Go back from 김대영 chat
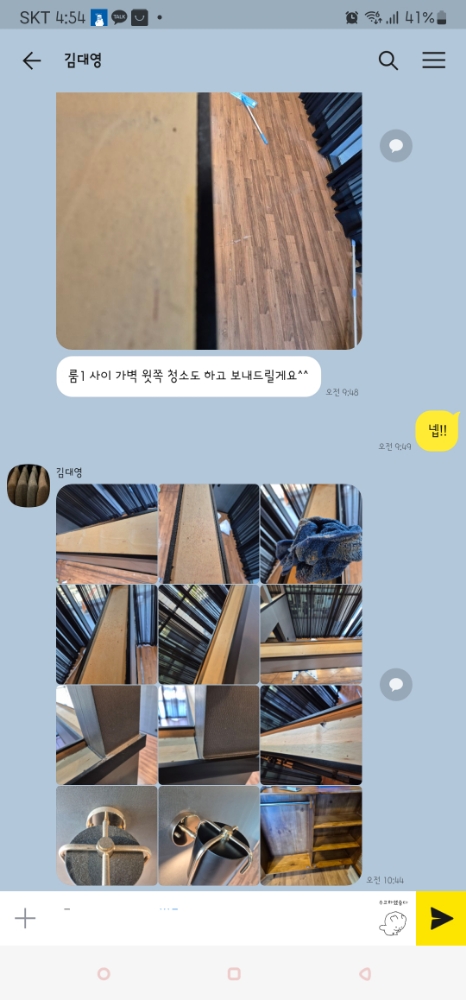Image resolution: width=466 pixels, height=1000 pixels. [x=31, y=61]
